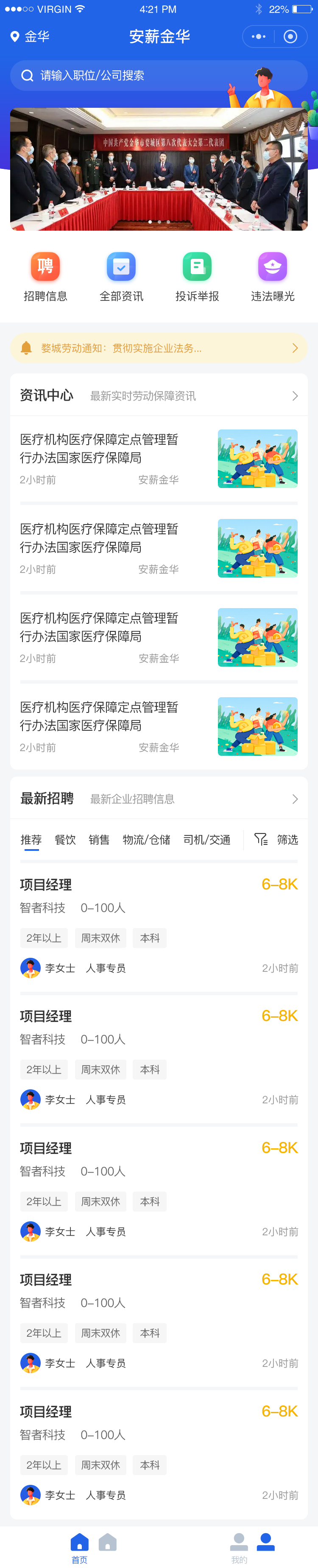The width and height of the screenshot is (318, 1568).
Task: Open the mini-program more options menu
Action: coord(258,37)
